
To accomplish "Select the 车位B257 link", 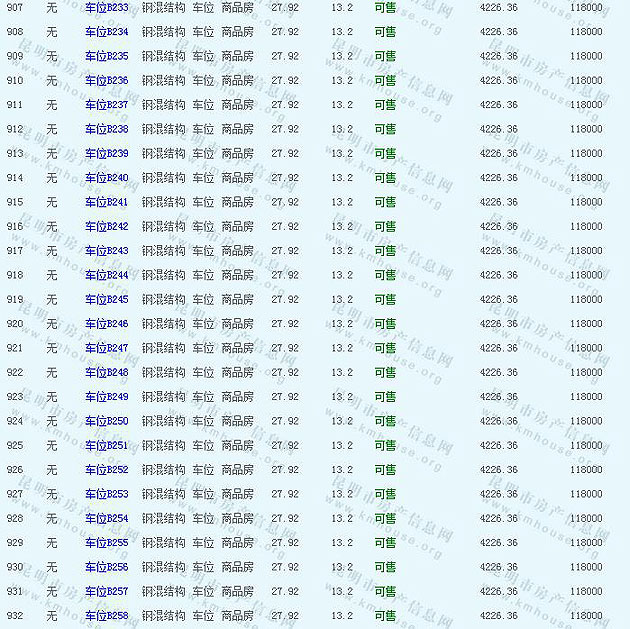I will point(106,591).
